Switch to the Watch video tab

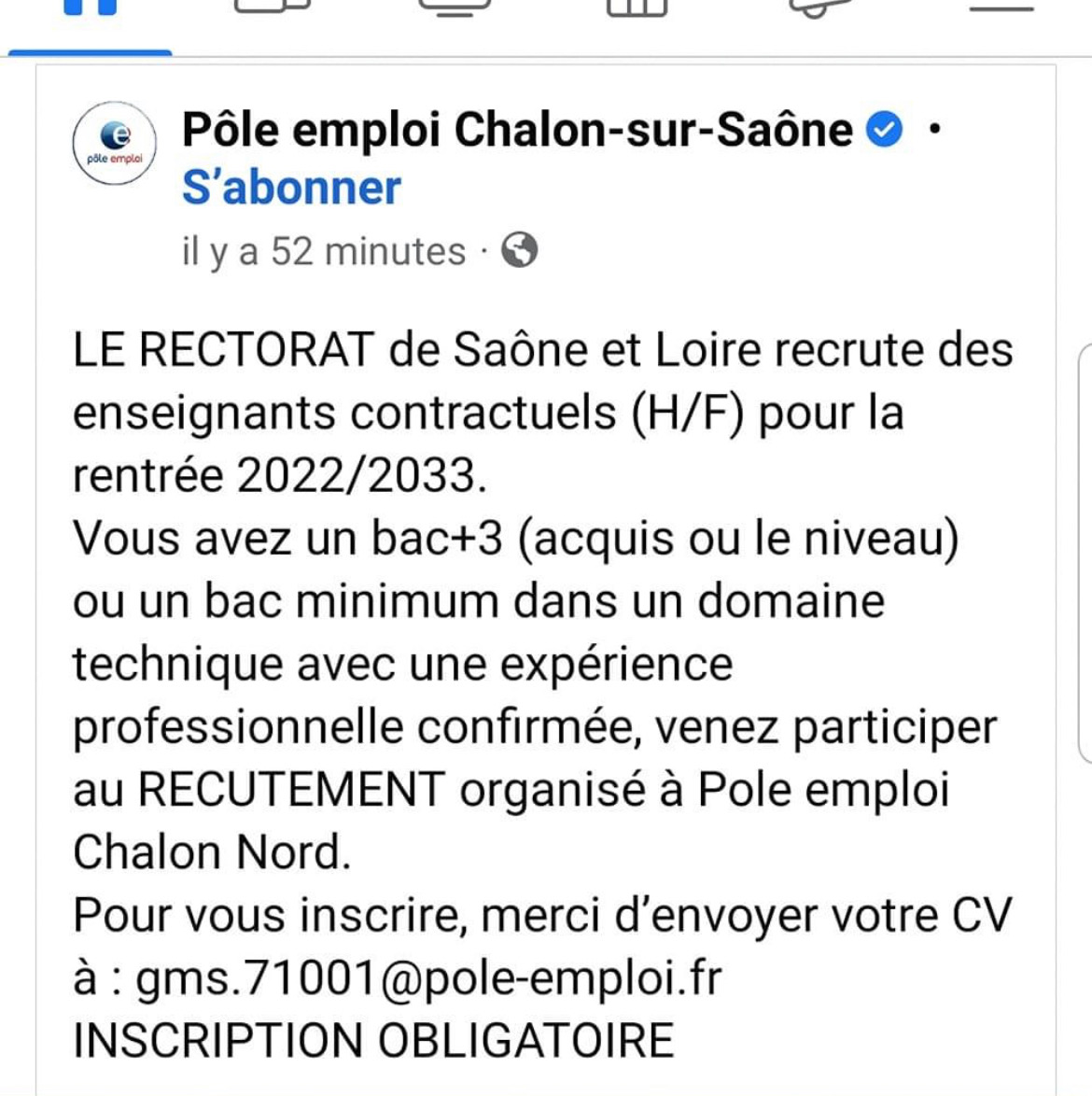455,7
